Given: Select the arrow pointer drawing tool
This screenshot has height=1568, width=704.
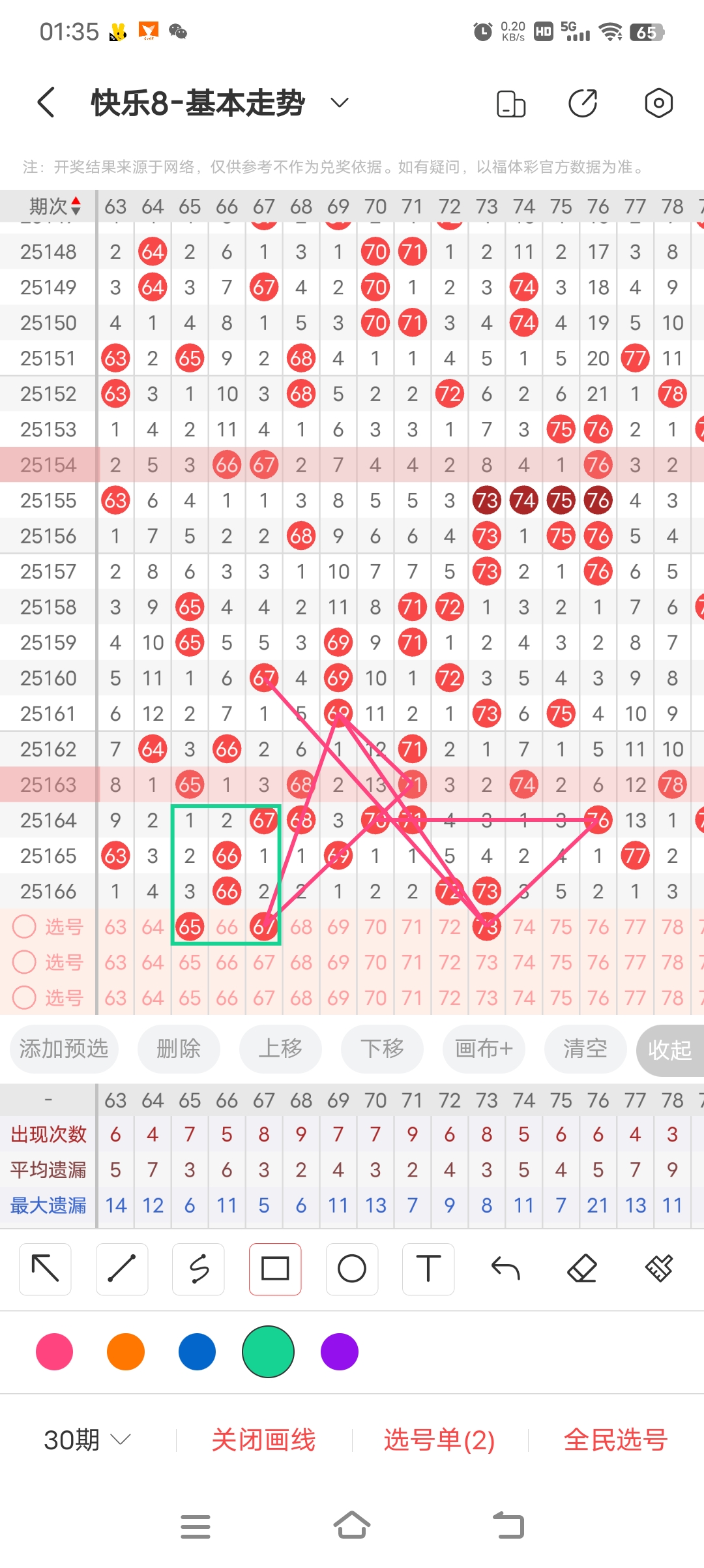Looking at the screenshot, I should click(45, 1269).
